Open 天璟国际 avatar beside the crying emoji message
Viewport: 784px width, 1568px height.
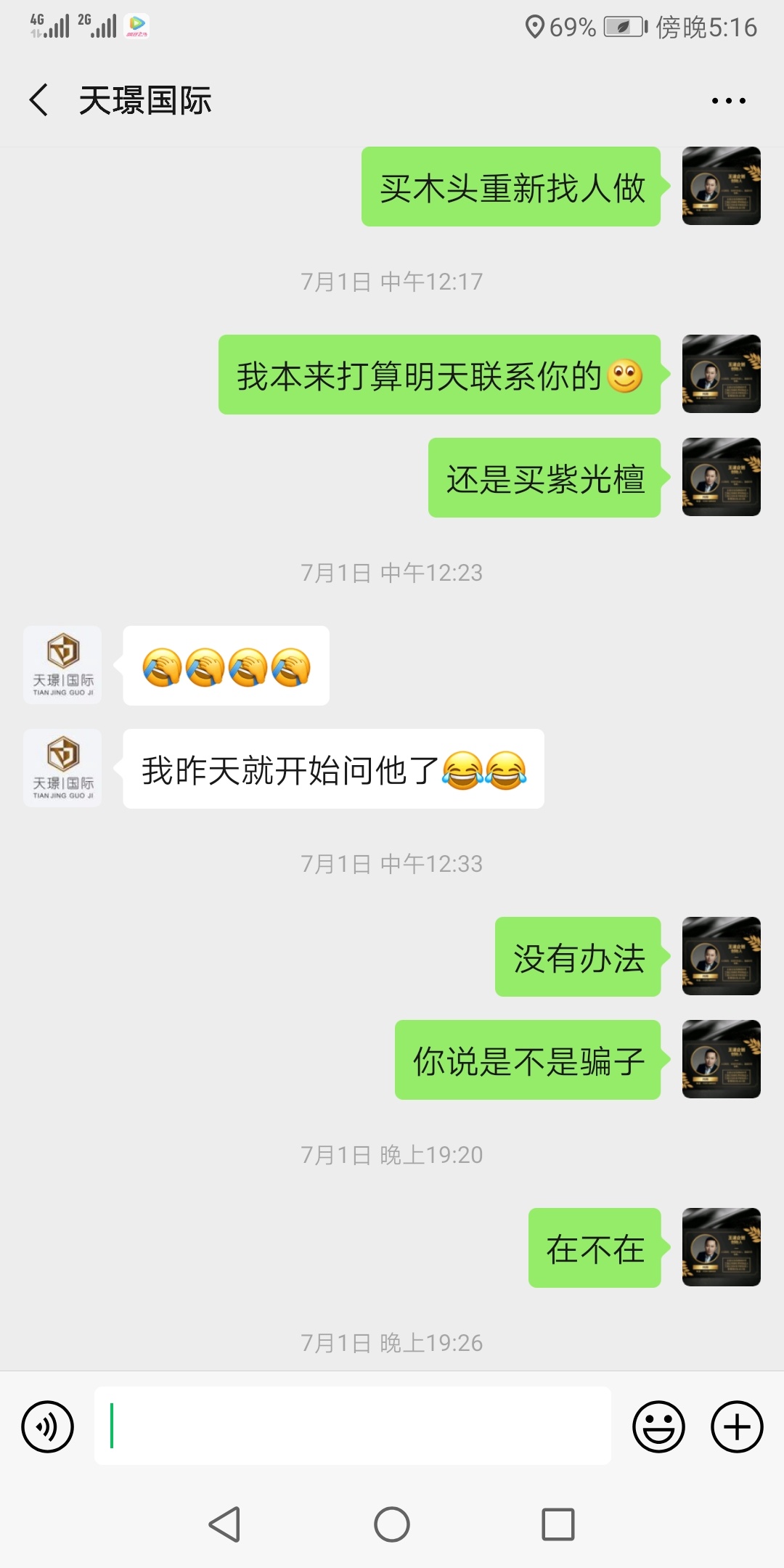click(x=62, y=665)
